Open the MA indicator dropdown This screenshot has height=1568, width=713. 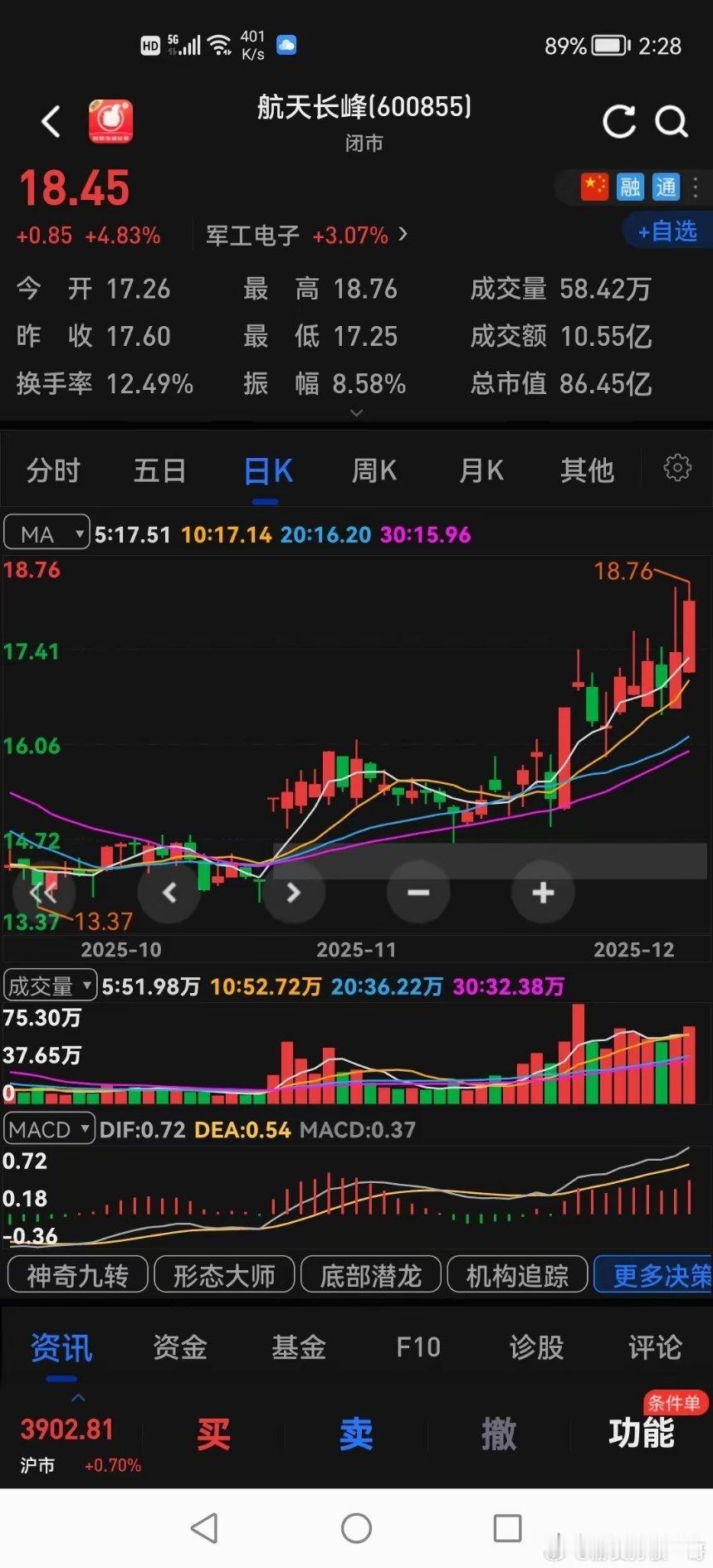tap(46, 532)
